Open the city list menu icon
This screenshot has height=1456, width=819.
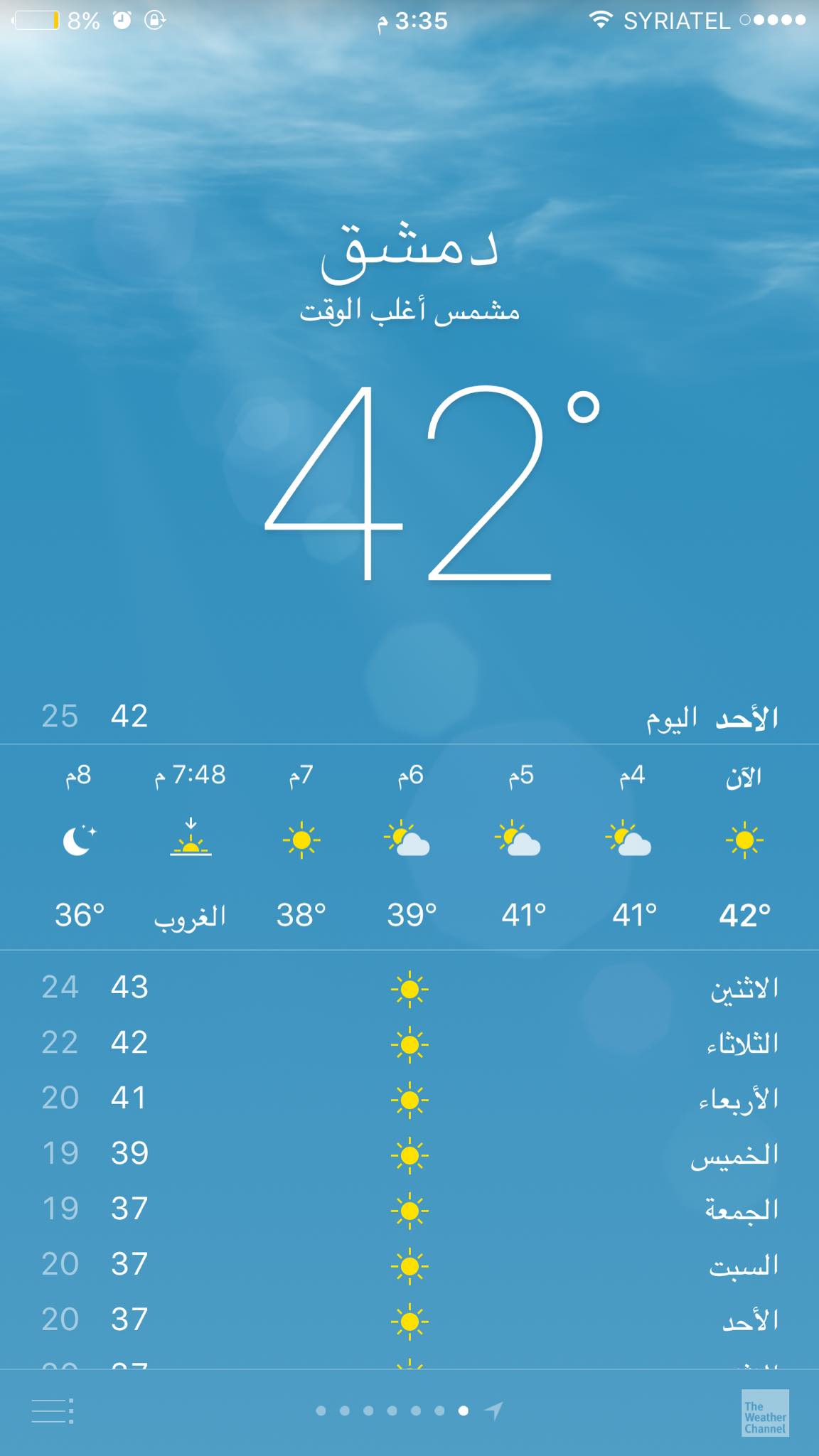[53, 1410]
